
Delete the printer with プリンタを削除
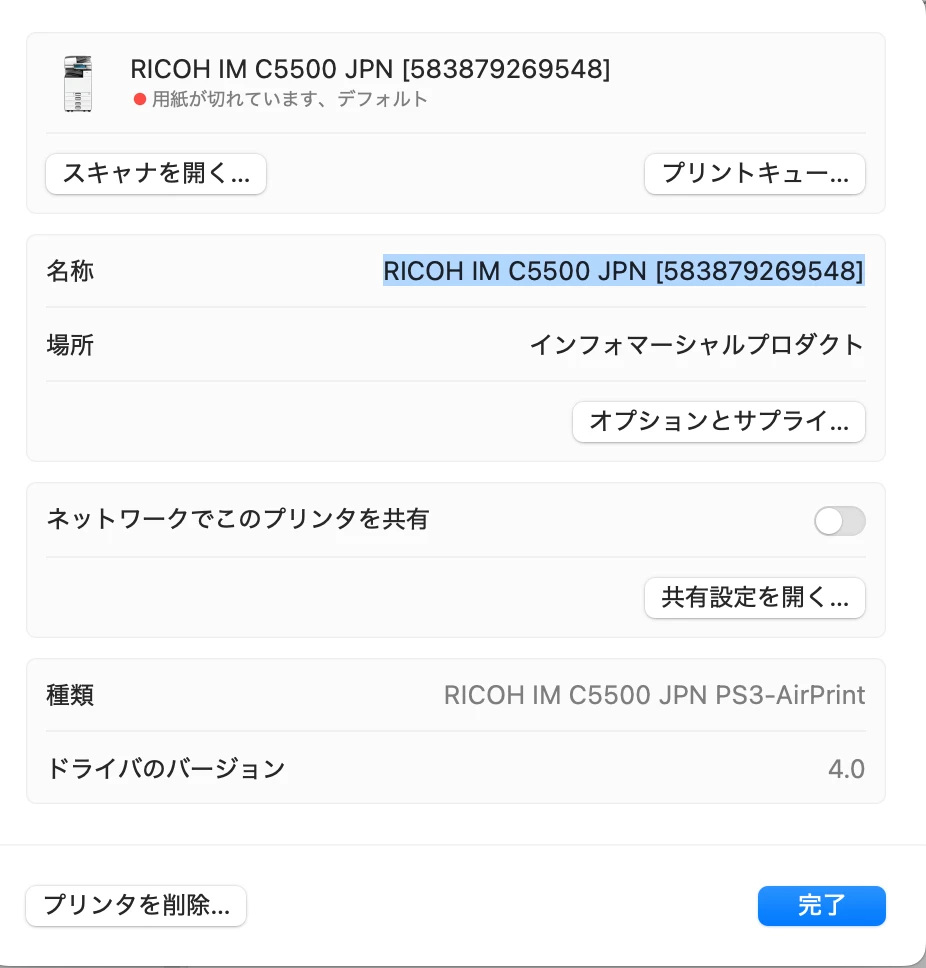(x=136, y=906)
